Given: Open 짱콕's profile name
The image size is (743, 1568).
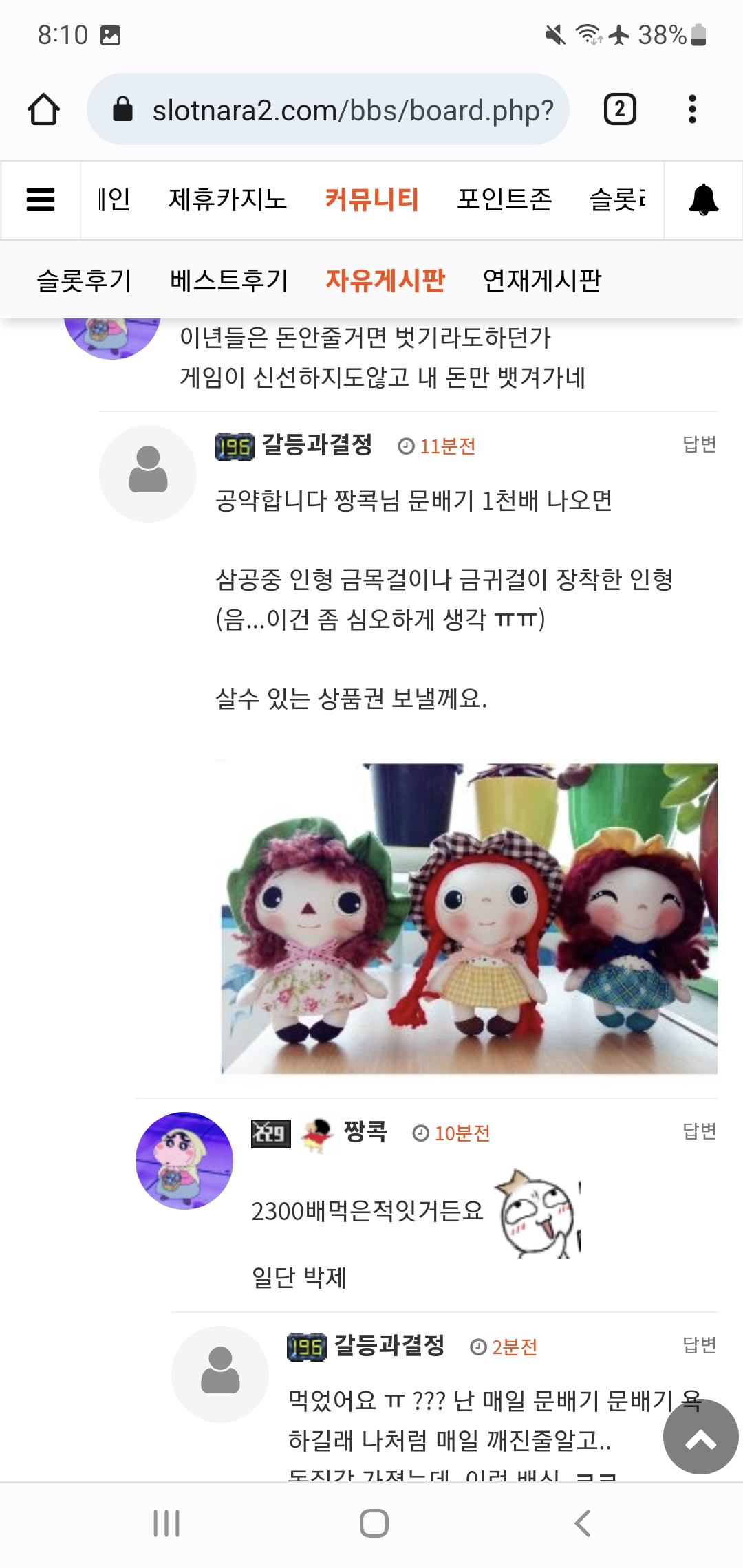Looking at the screenshot, I should (x=365, y=1131).
